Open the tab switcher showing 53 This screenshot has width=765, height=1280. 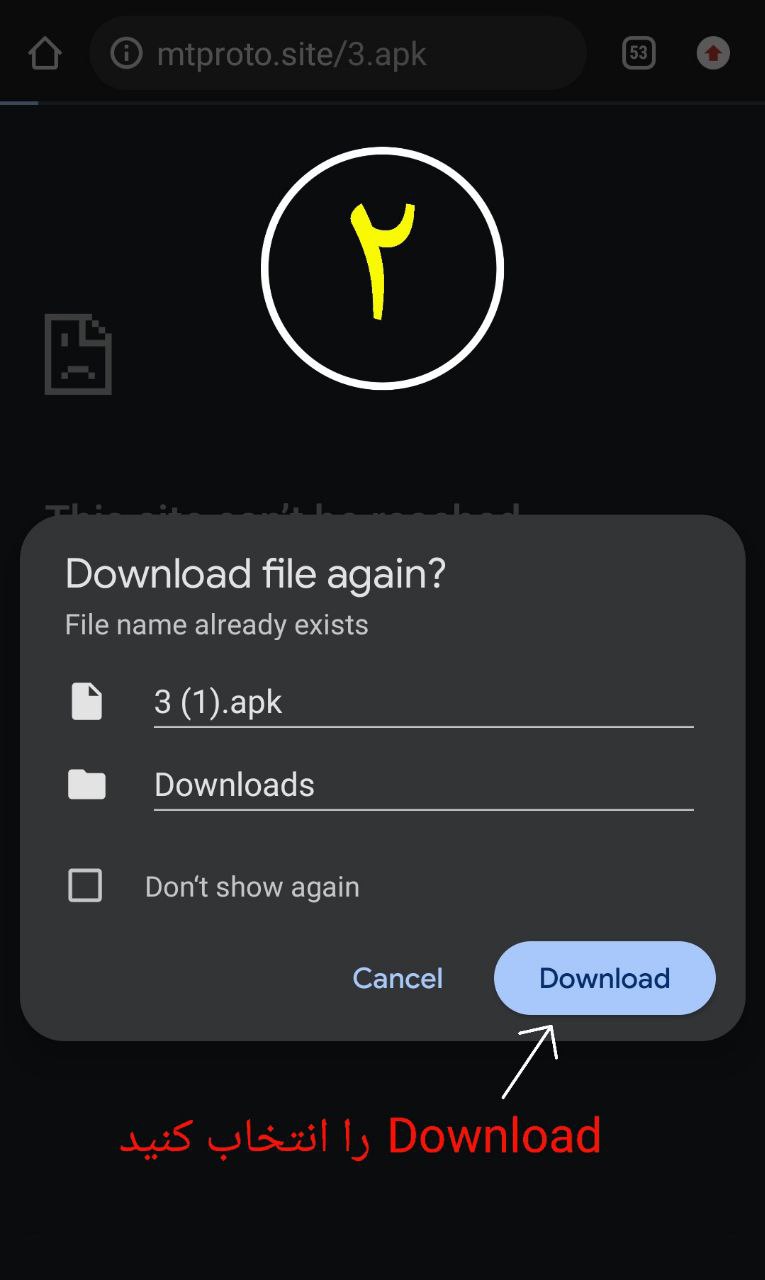pyautogui.click(x=638, y=53)
